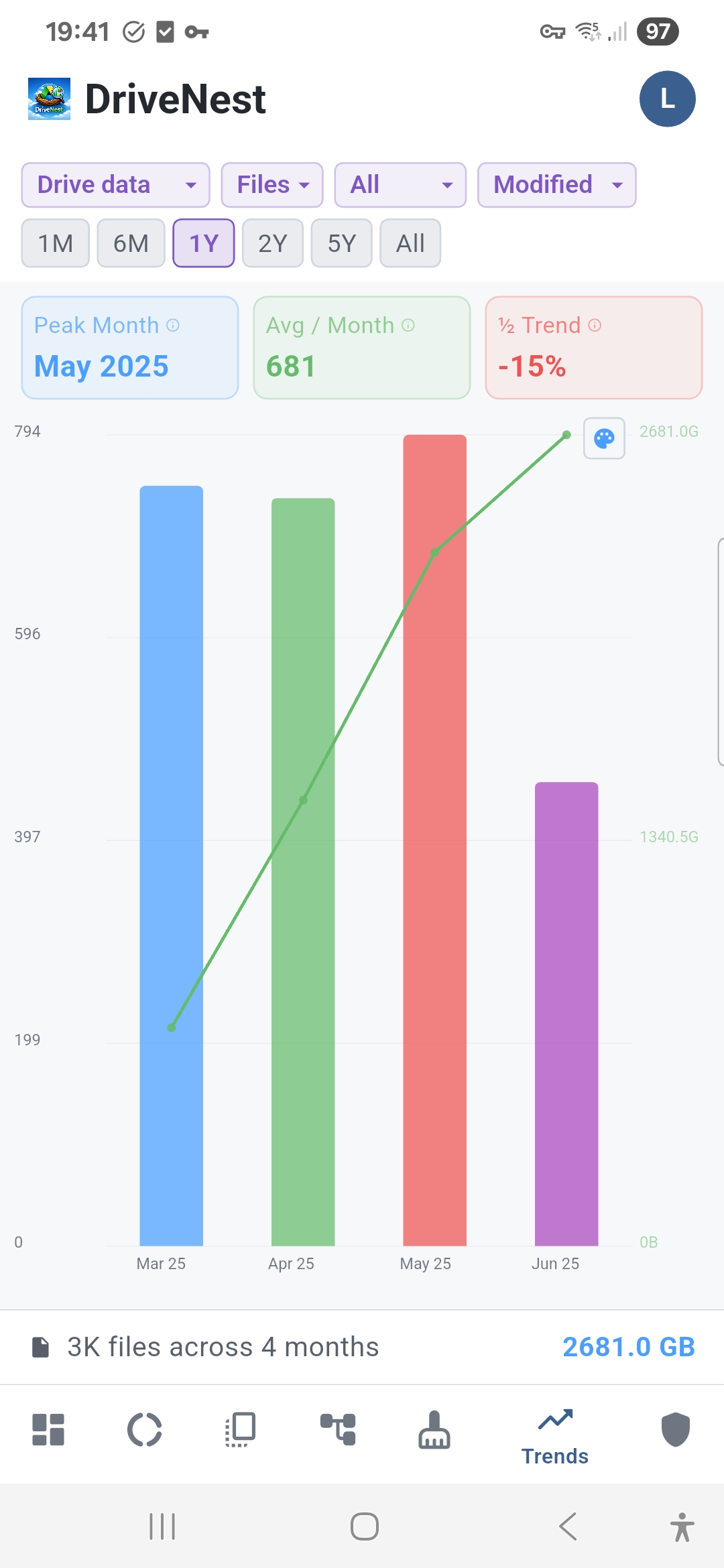Show info about Avg / Month
This screenshot has height=1568, width=724.
pyautogui.click(x=408, y=325)
